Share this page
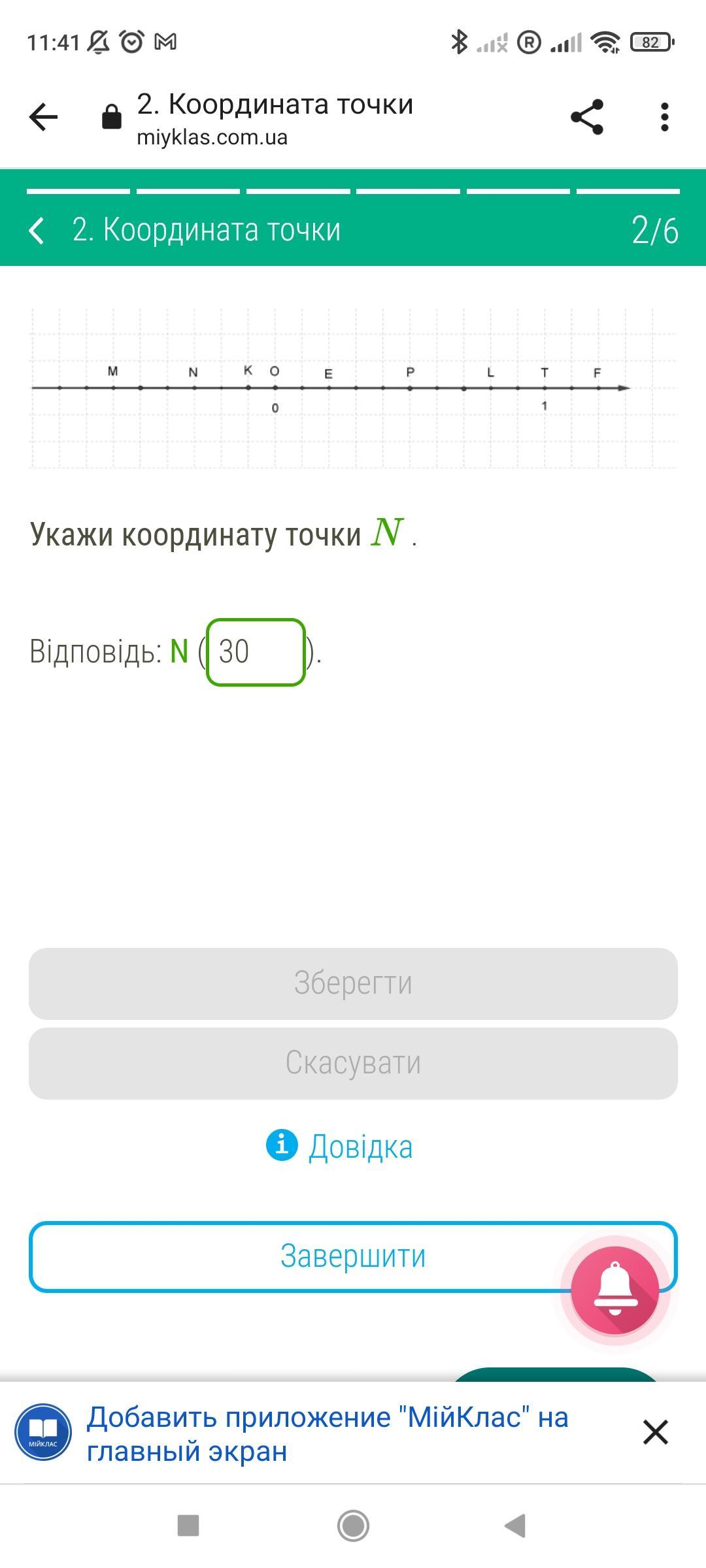The height and width of the screenshot is (1568, 706). coord(586,118)
